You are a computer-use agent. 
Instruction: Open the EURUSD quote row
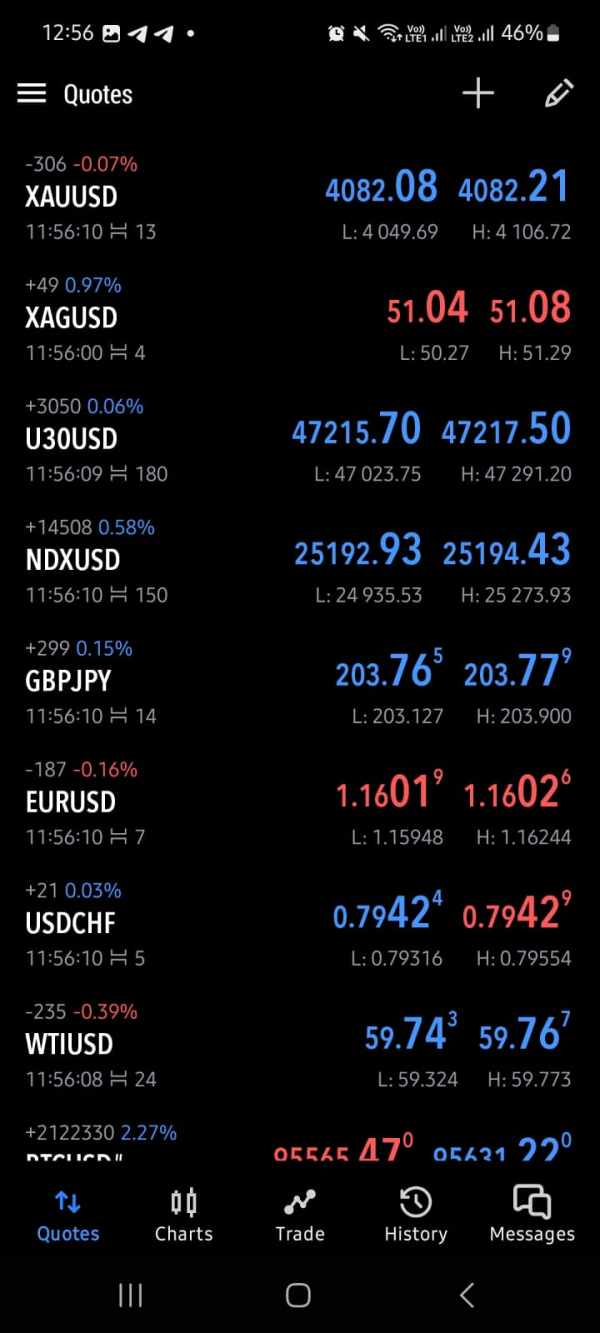pyautogui.click(x=298, y=803)
